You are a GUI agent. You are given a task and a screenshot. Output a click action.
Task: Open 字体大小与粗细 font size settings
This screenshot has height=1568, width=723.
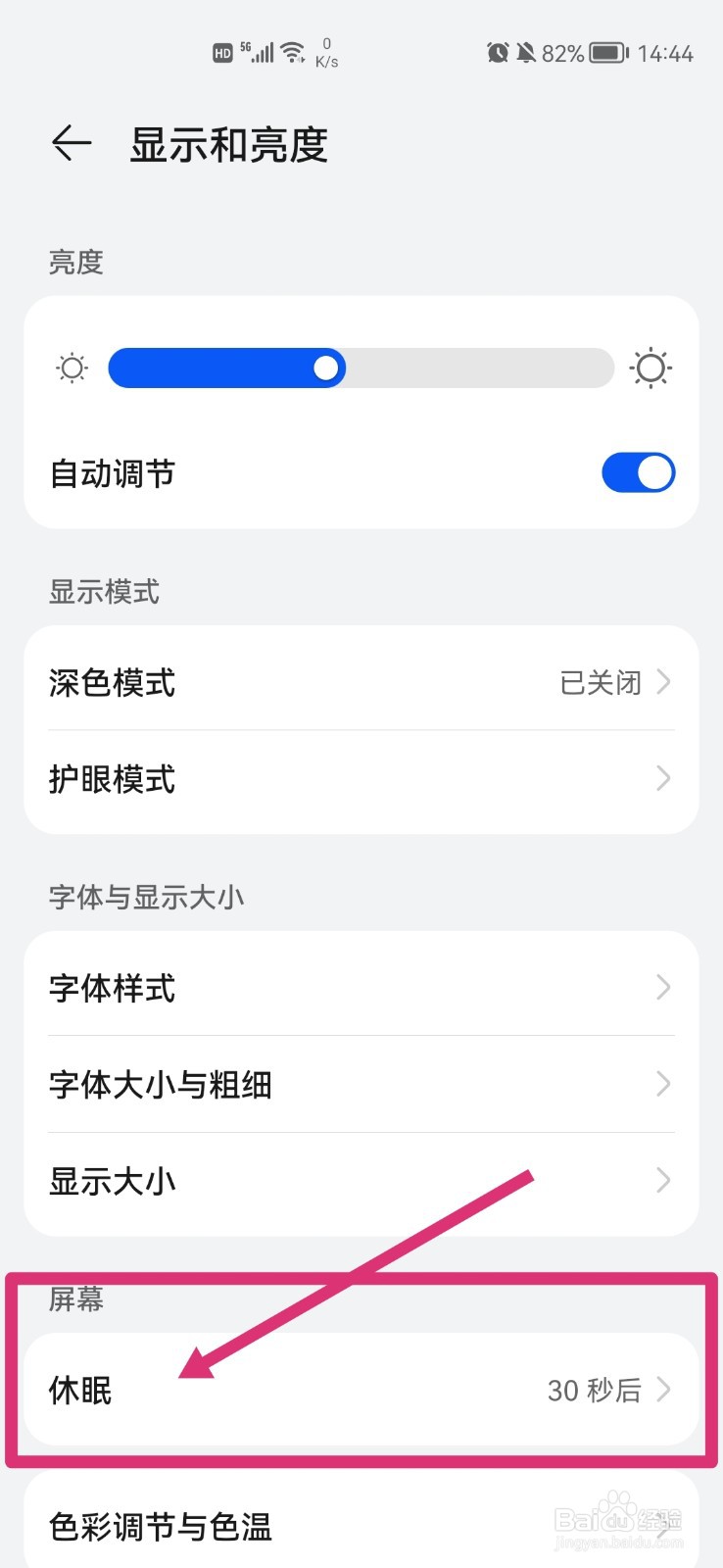click(361, 1084)
